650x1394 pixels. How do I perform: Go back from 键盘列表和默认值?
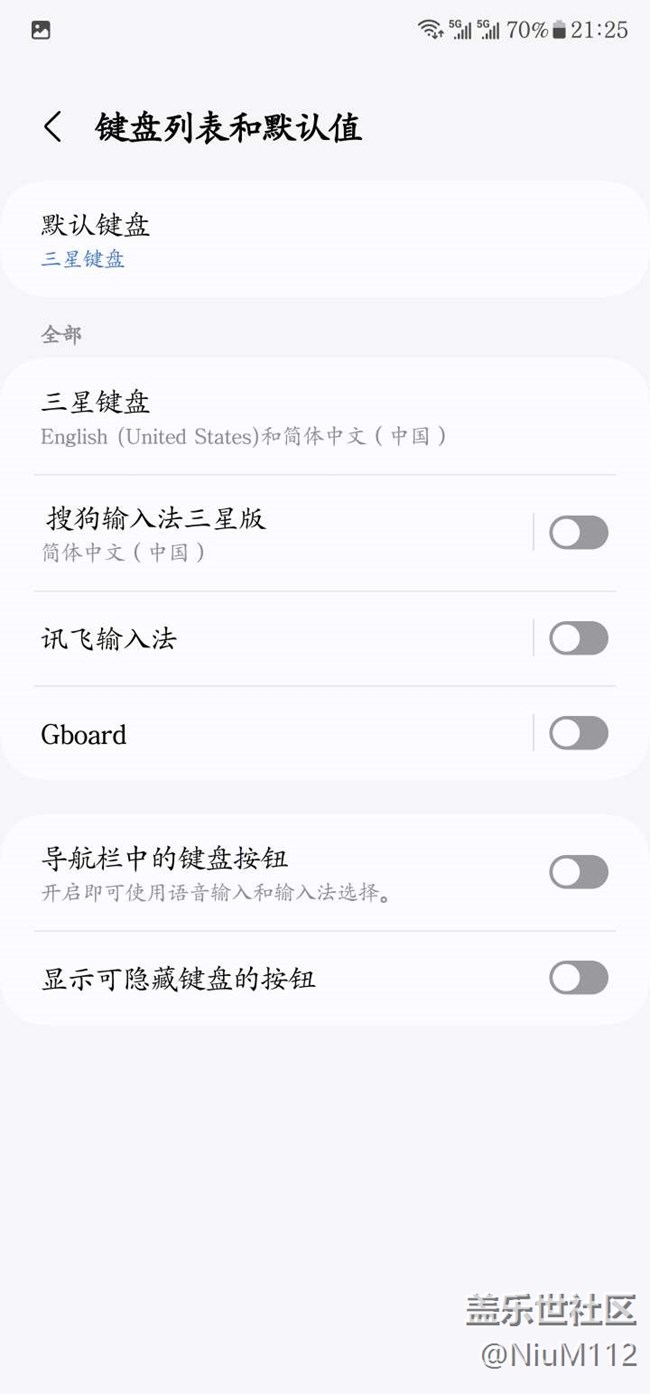[x=53, y=127]
